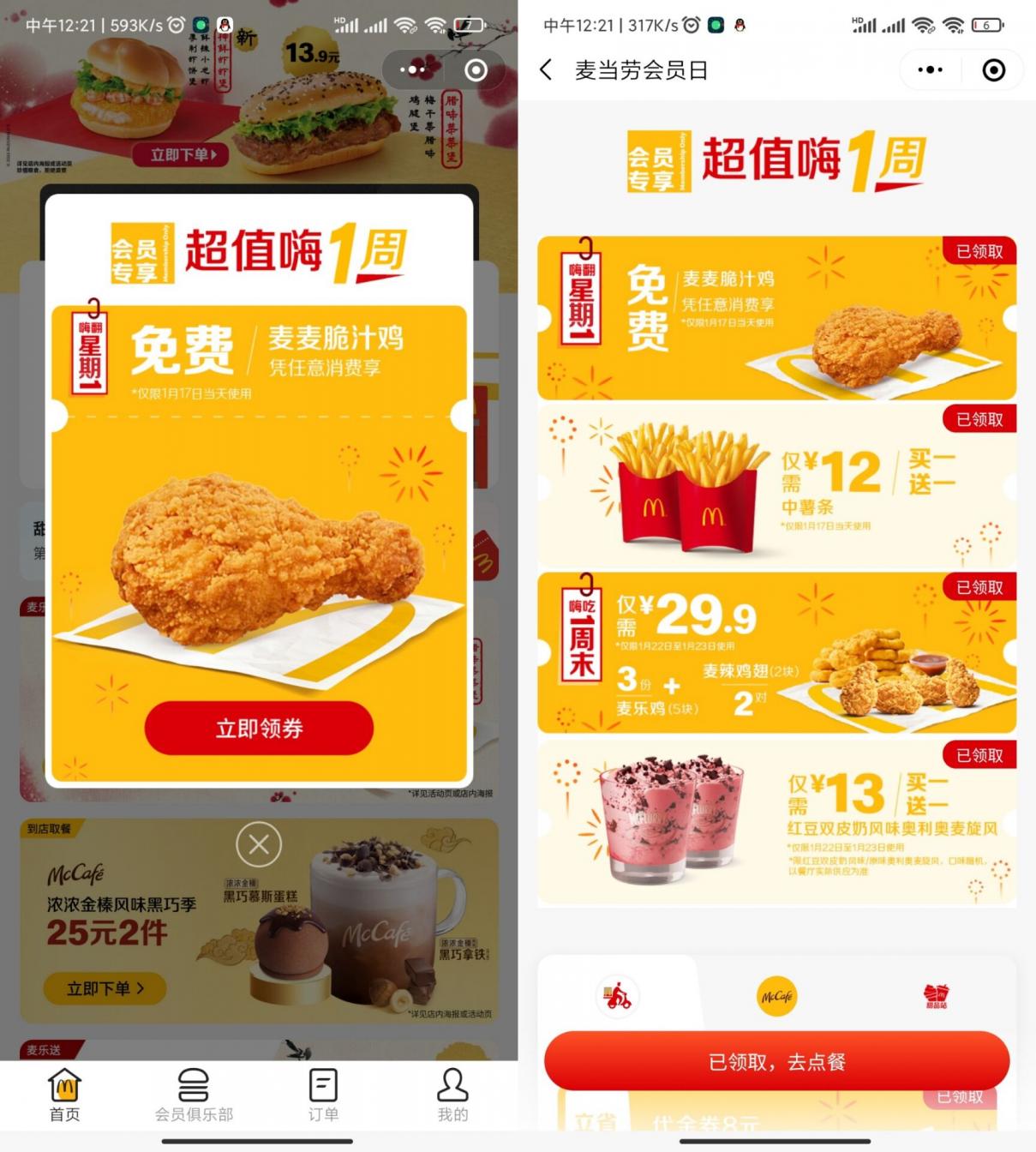Tap 立即领券 to claim the free chicken coupon
1036x1152 pixels.
[x=257, y=728]
